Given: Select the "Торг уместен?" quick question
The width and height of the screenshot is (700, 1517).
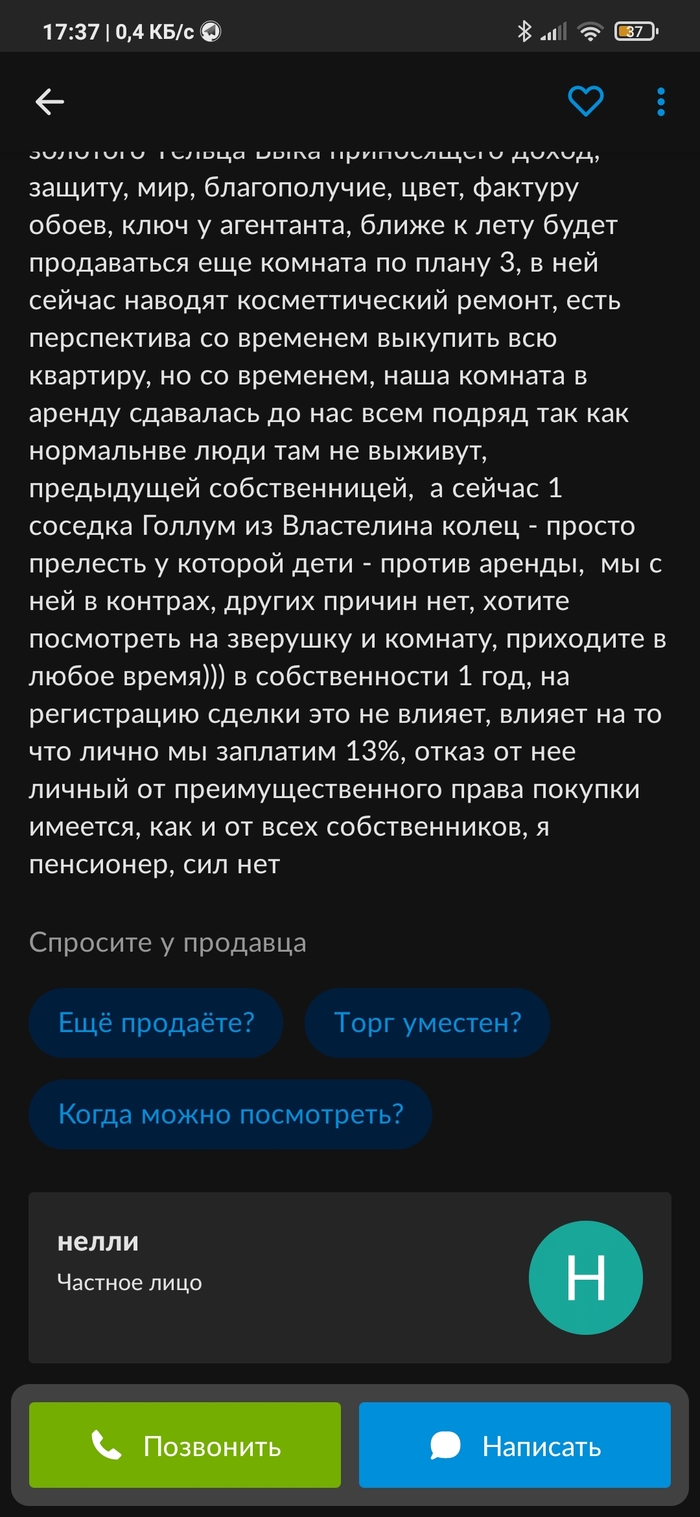Looking at the screenshot, I should tap(427, 1023).
